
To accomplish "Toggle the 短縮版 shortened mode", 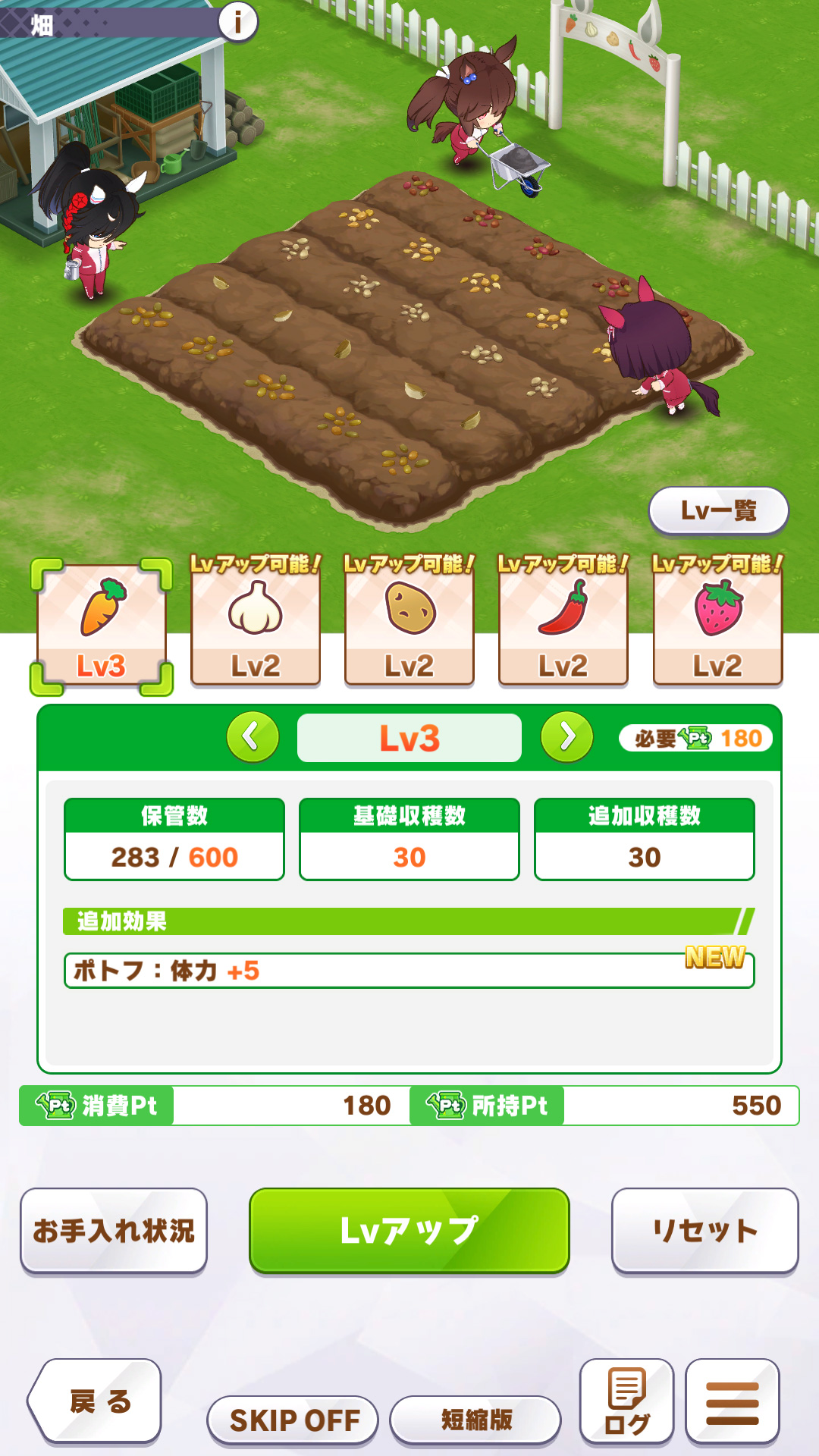I will 475,1420.
